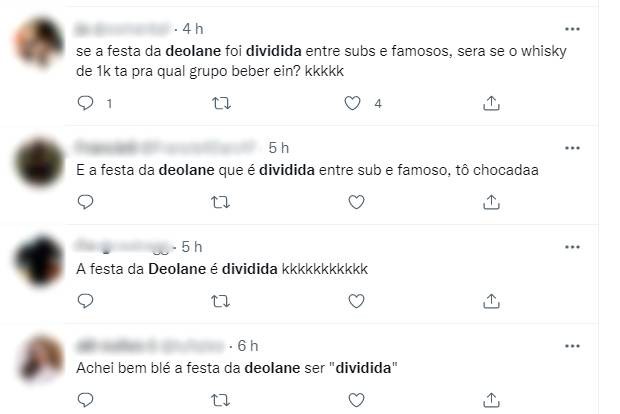Reply to the "Achei bem blé" tweet
Image resolution: width=620 pixels, height=414 pixels.
(86, 399)
